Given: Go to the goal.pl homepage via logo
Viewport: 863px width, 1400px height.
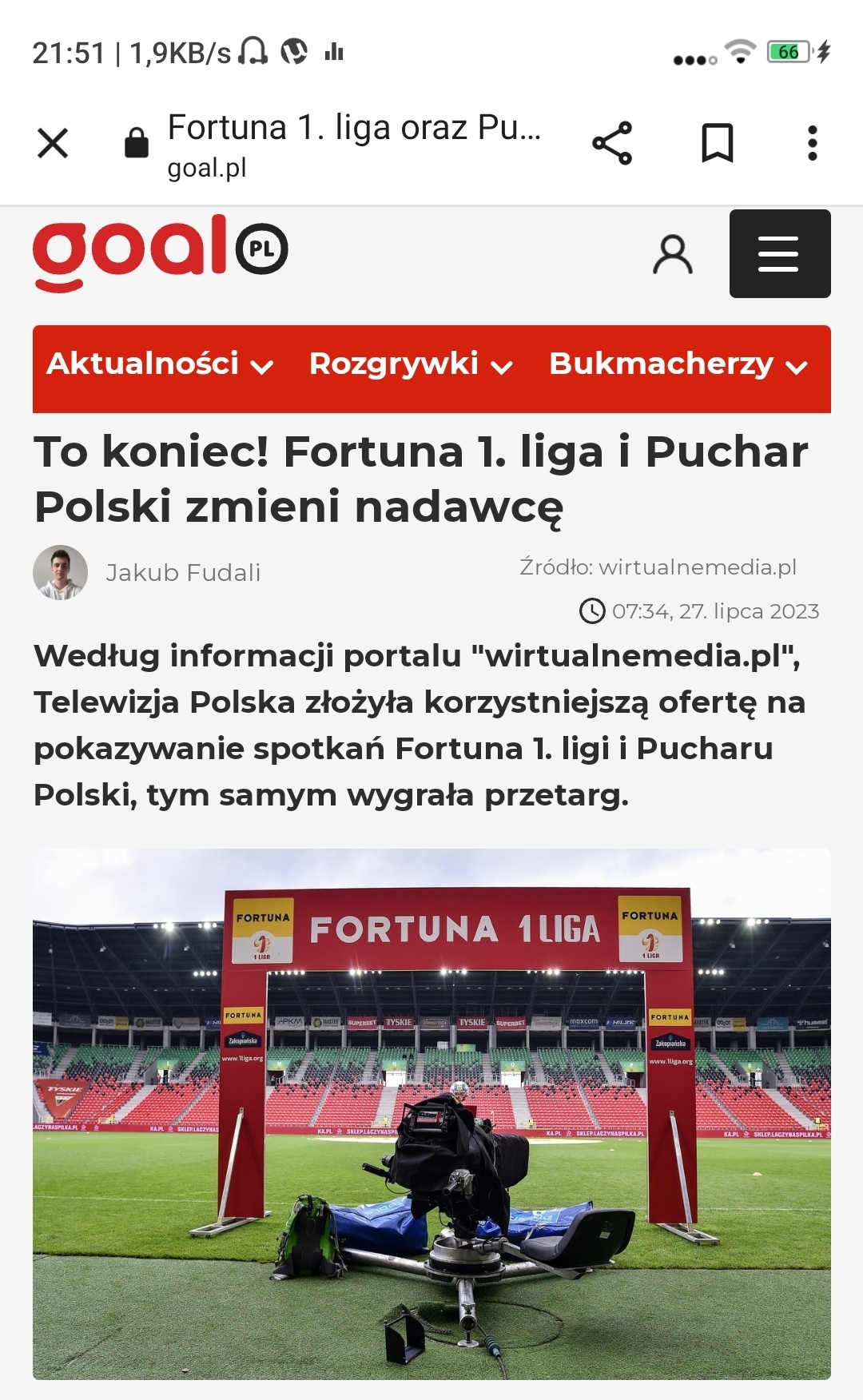Looking at the screenshot, I should [160, 252].
